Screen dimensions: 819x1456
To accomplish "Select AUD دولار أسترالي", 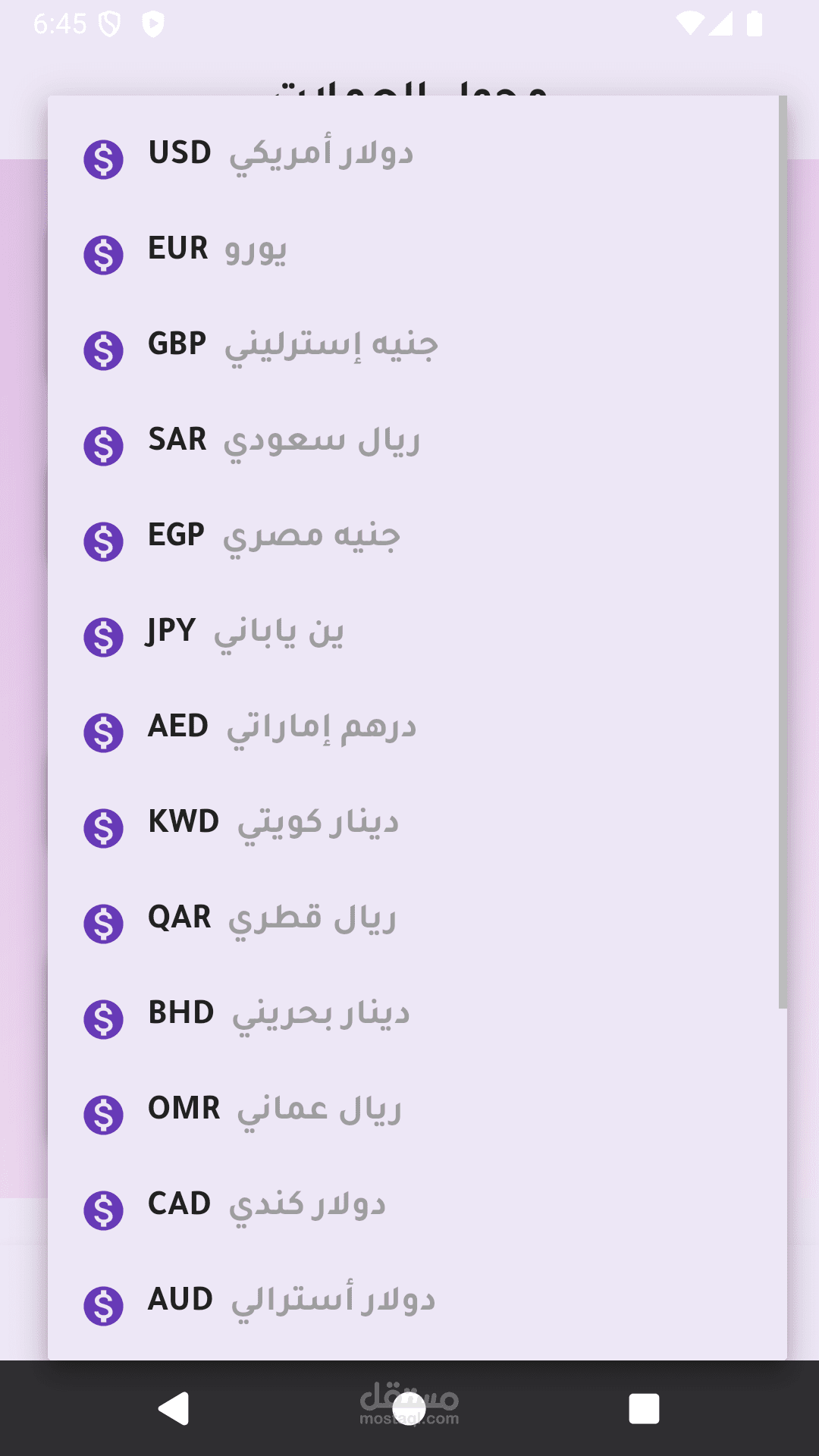I will tap(413, 1304).
